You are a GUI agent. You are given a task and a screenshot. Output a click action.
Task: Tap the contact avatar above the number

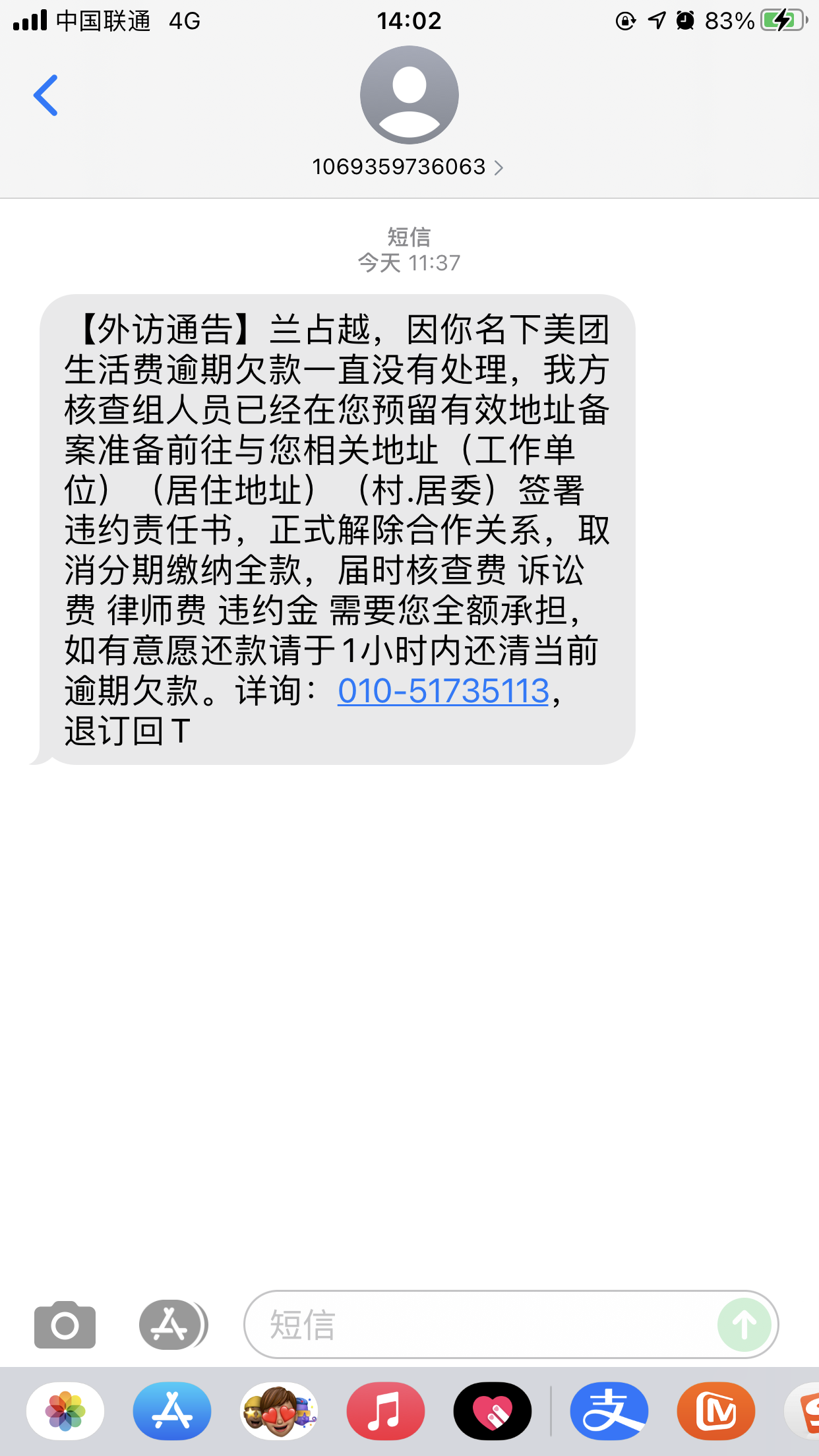409,96
